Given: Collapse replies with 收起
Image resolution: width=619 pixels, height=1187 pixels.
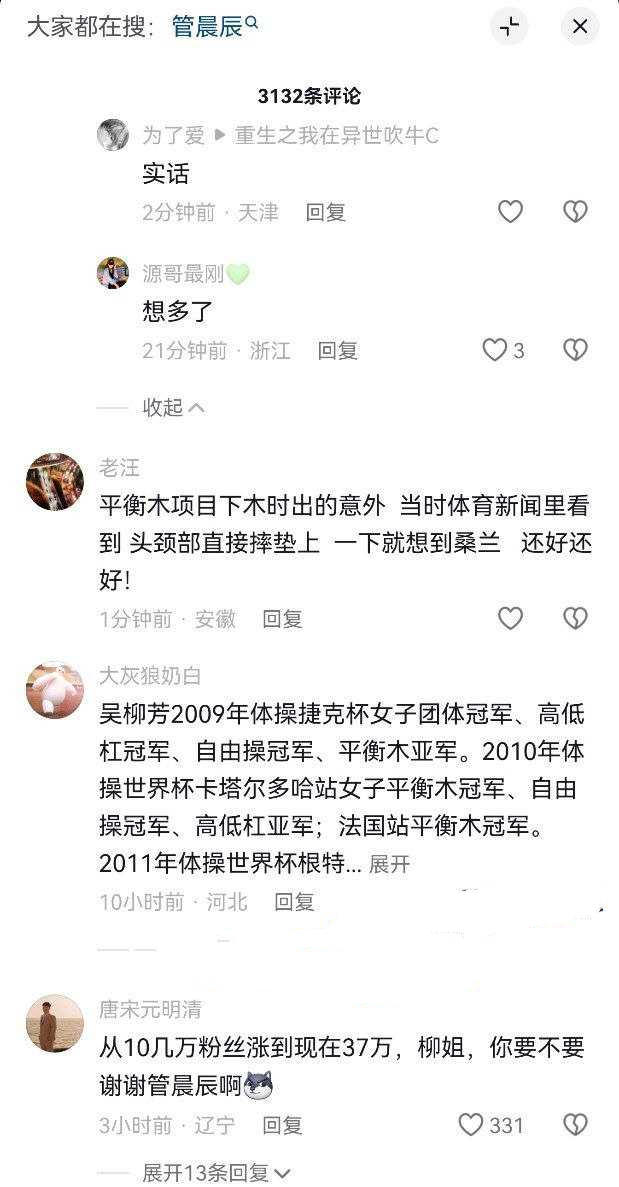Looking at the screenshot, I should 174,407.
